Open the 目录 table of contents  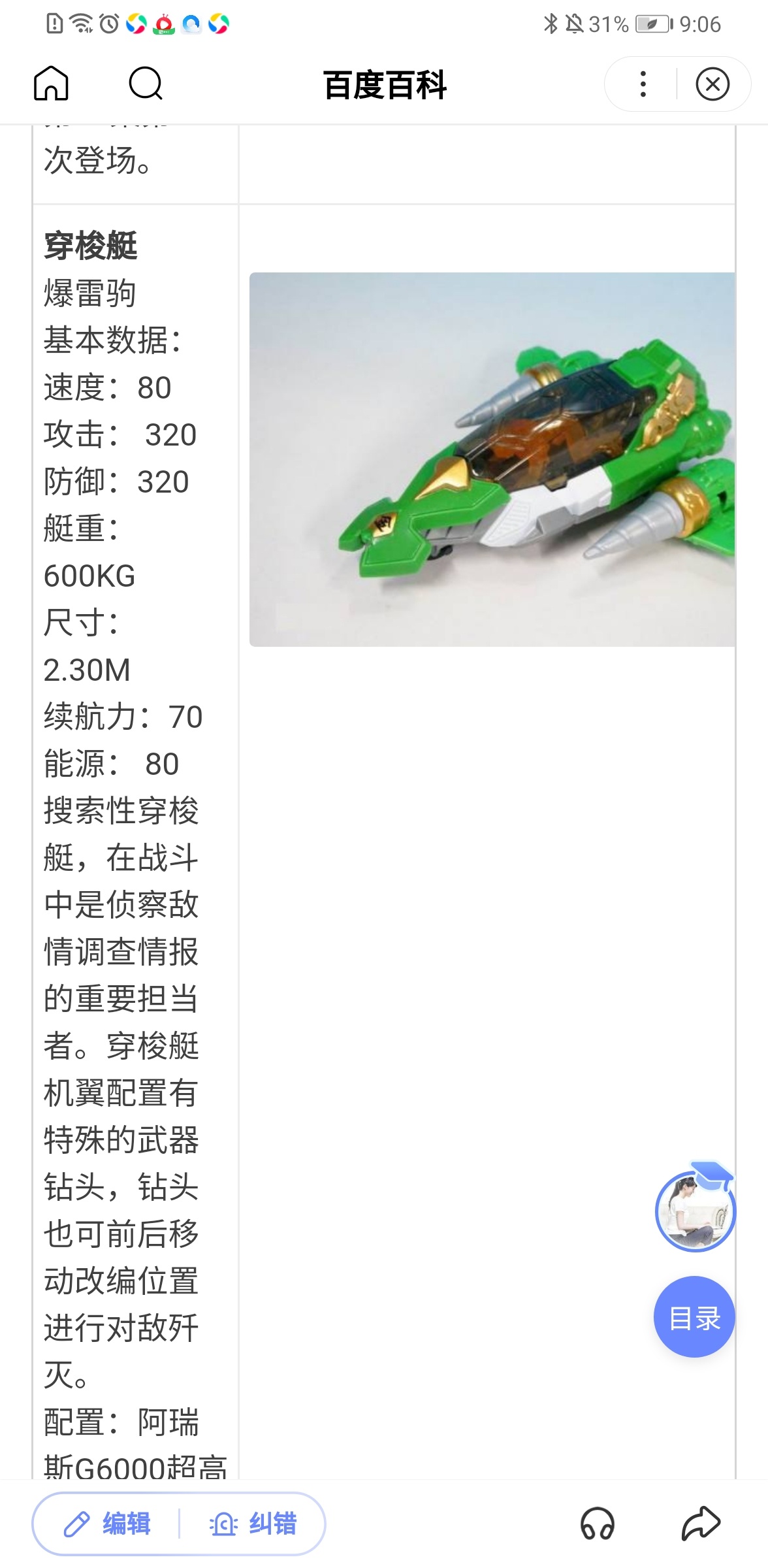(x=694, y=1316)
